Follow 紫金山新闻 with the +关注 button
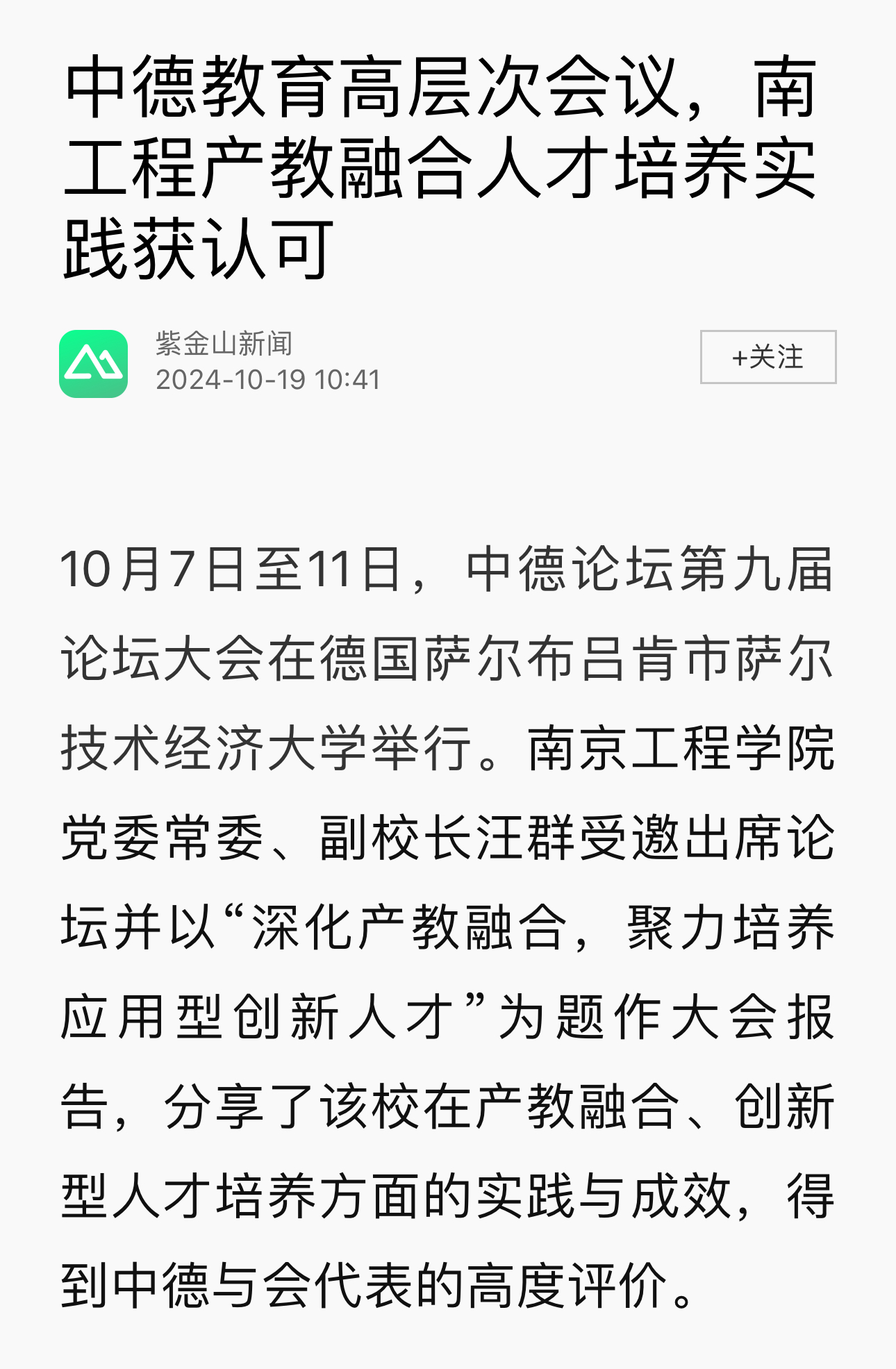 pyautogui.click(x=768, y=357)
